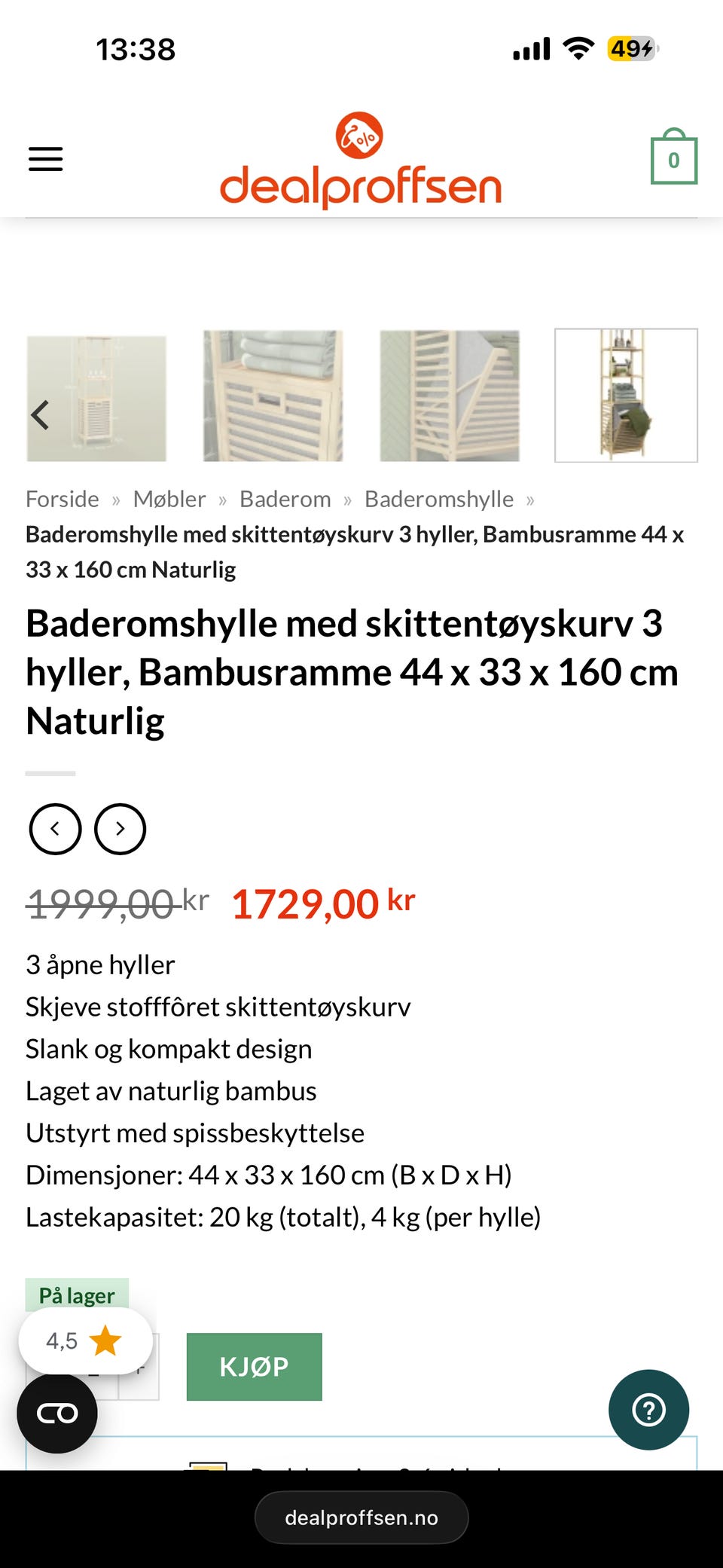Tap the dealproffsen.no address bar

click(x=361, y=1517)
